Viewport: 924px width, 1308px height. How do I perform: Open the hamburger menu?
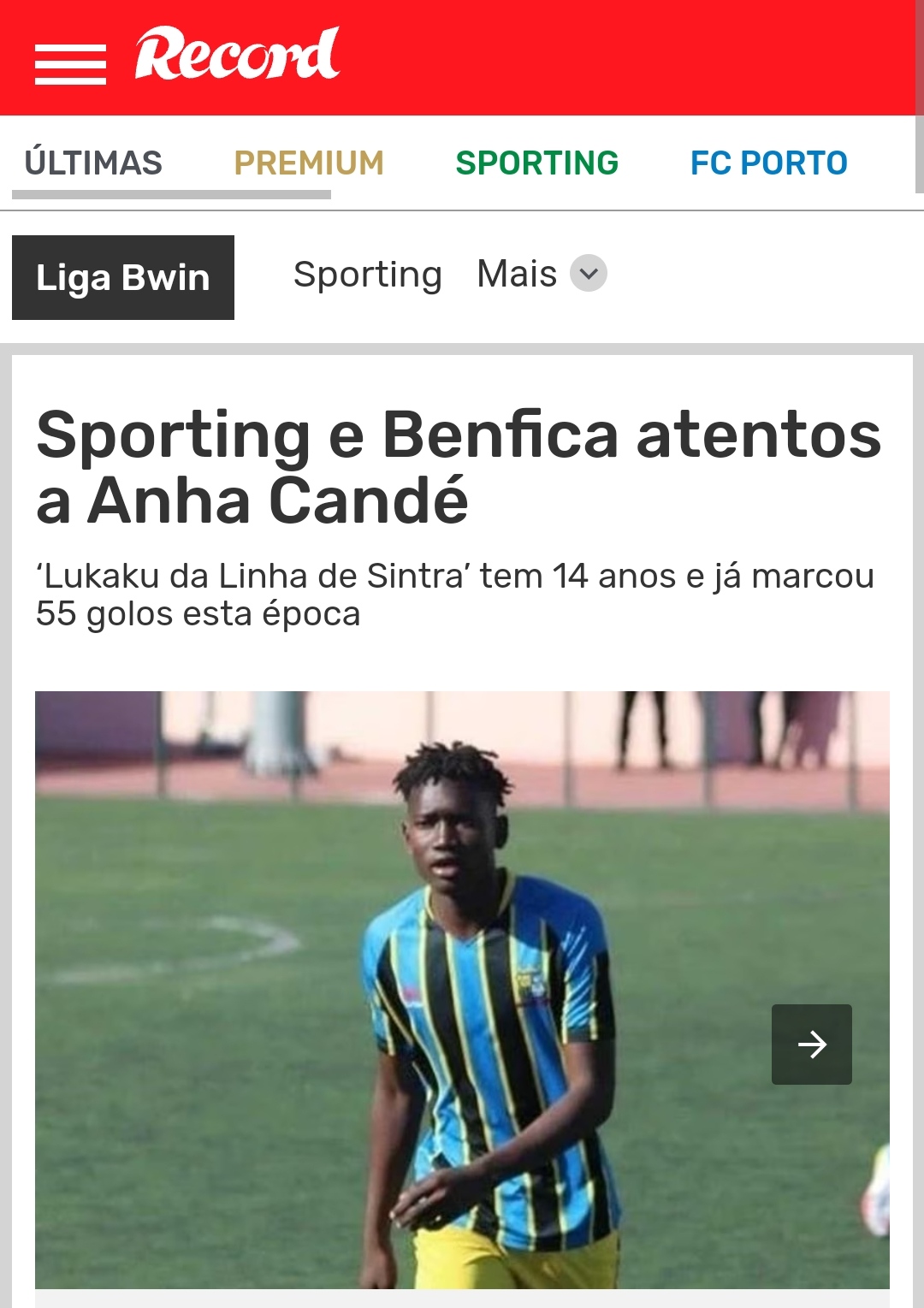tap(70, 64)
